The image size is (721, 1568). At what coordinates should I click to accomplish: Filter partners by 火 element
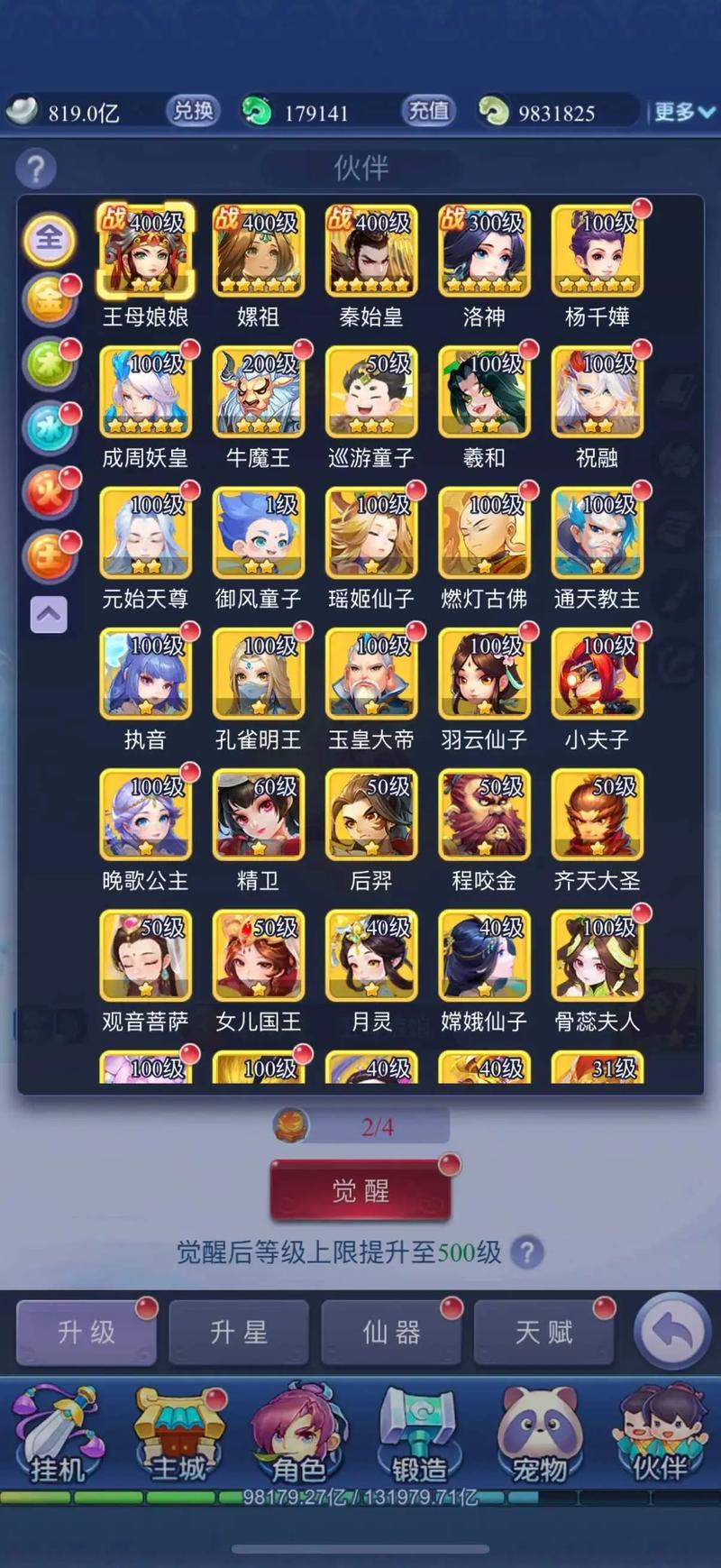pyautogui.click(x=49, y=491)
